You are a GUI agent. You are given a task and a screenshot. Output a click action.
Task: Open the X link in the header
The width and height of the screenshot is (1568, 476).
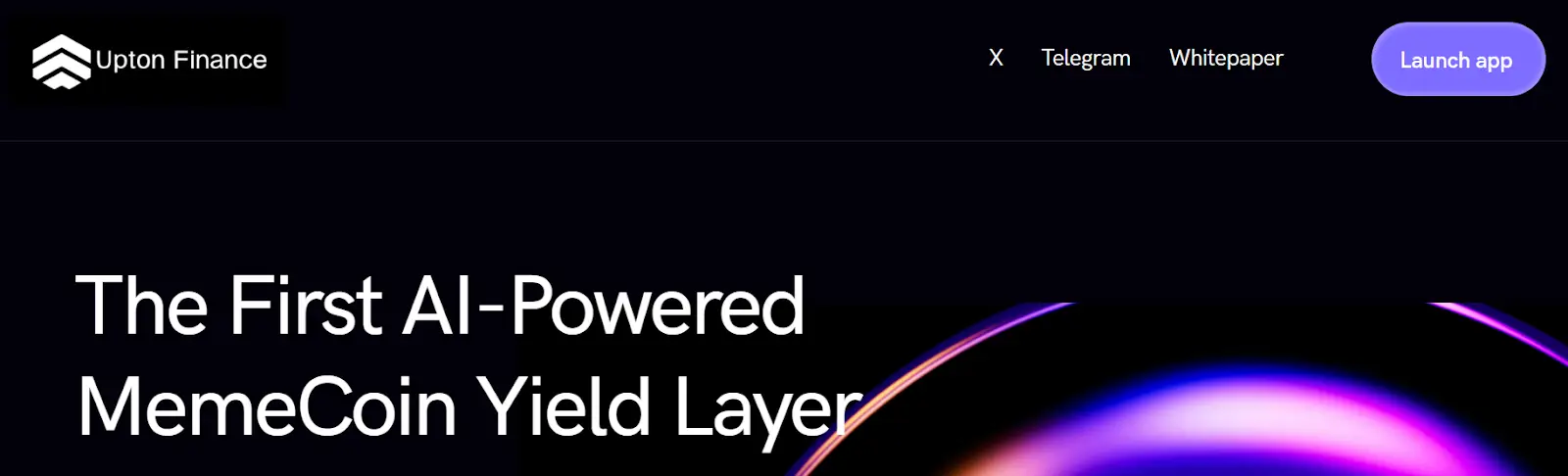[x=996, y=58]
